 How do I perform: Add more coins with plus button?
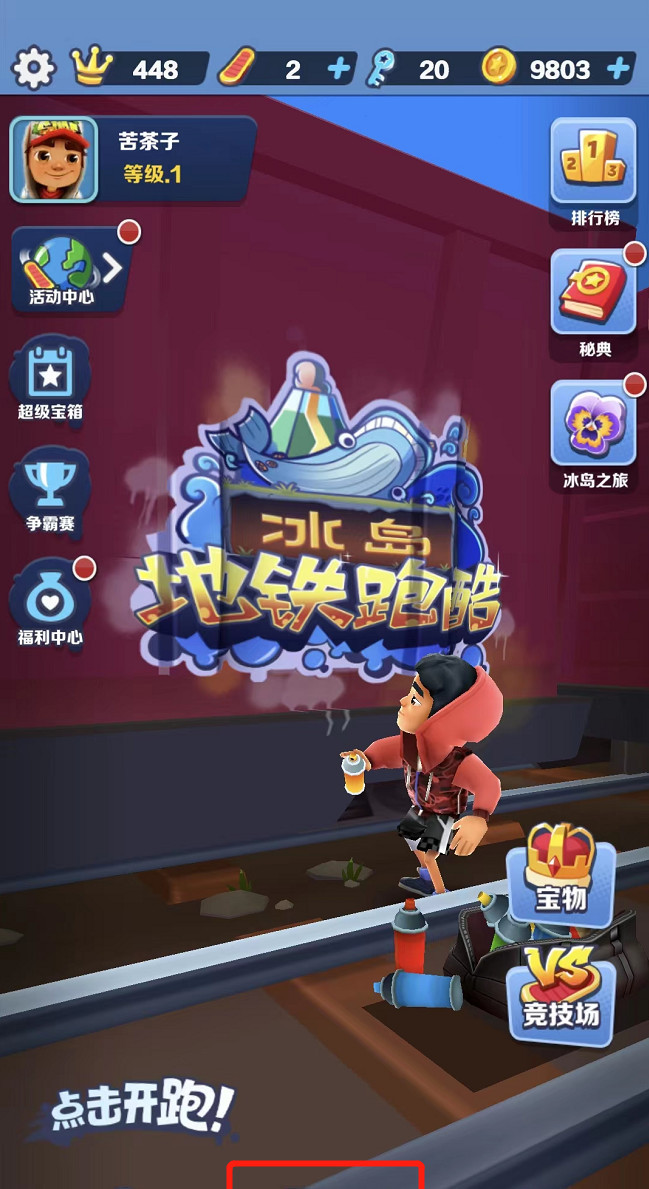(x=619, y=68)
